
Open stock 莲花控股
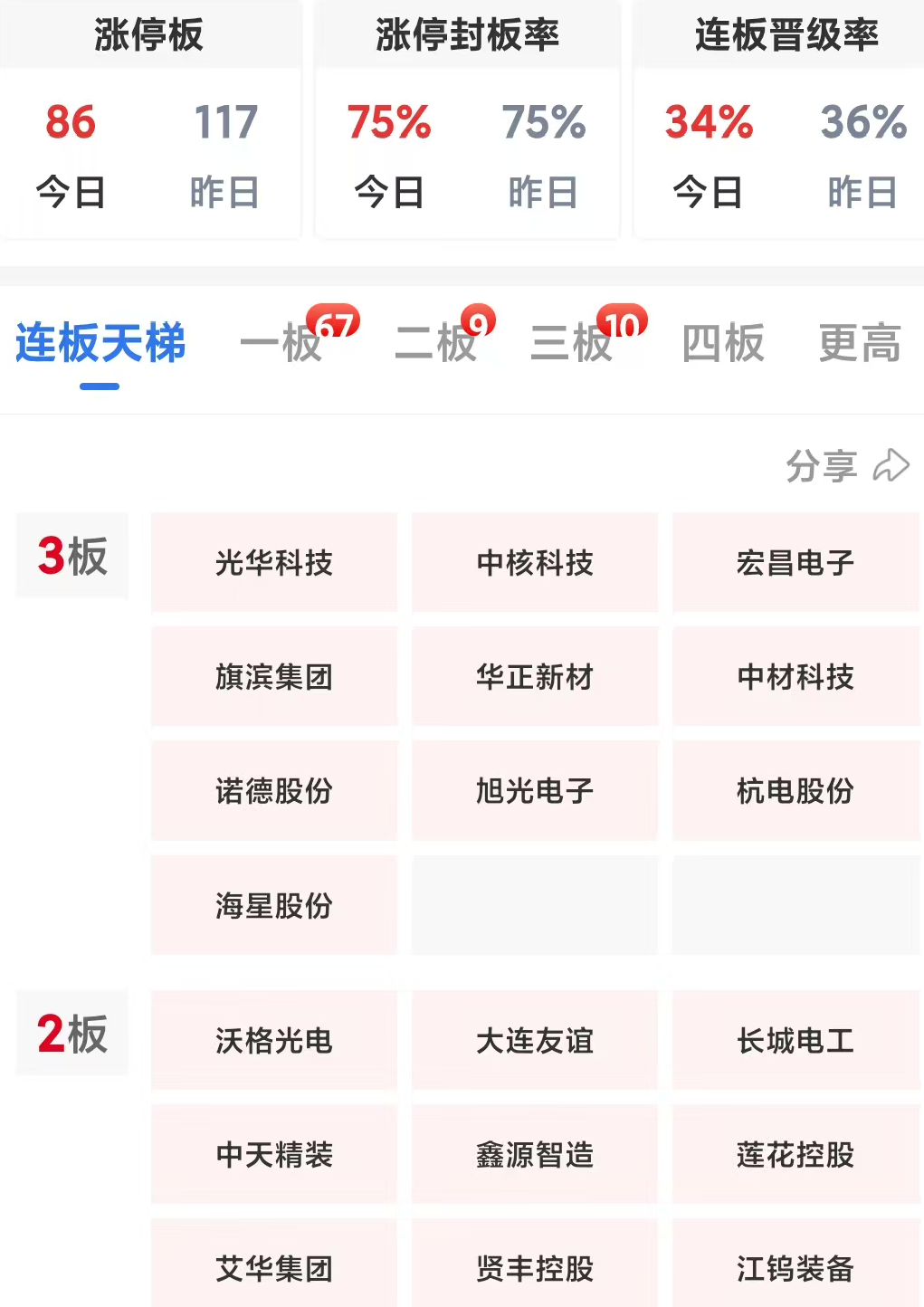[795, 1155]
